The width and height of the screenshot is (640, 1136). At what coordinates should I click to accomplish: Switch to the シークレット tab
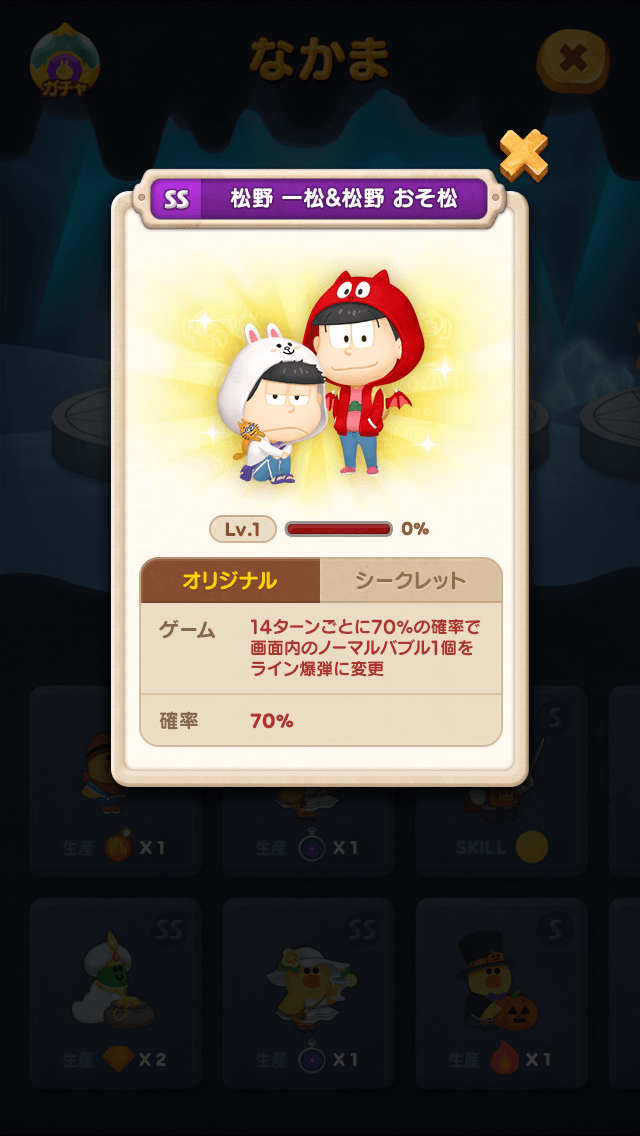coord(411,581)
